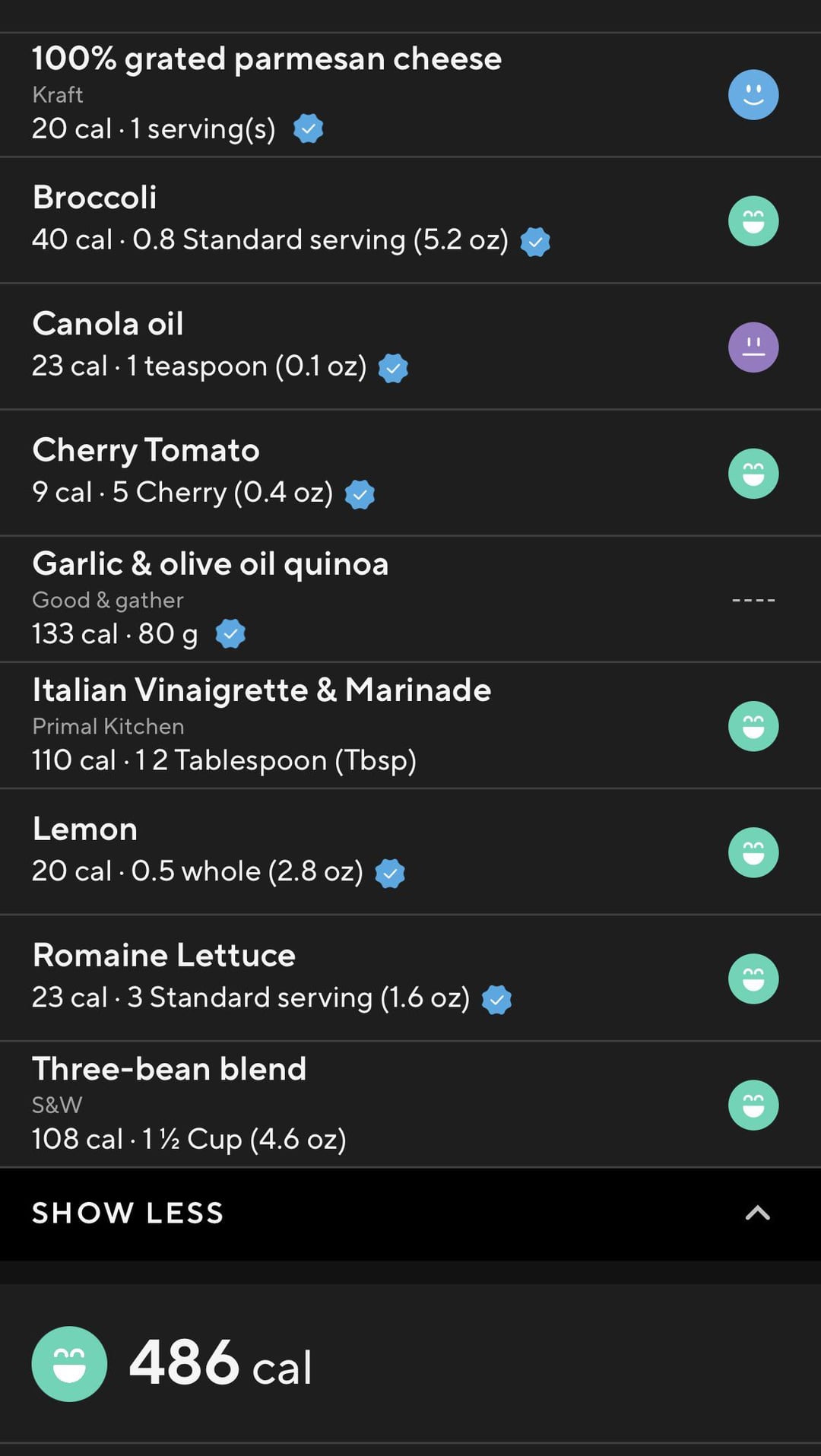This screenshot has height=1456, width=821.
Task: View details for Cherry Tomato
Action: pos(410,473)
